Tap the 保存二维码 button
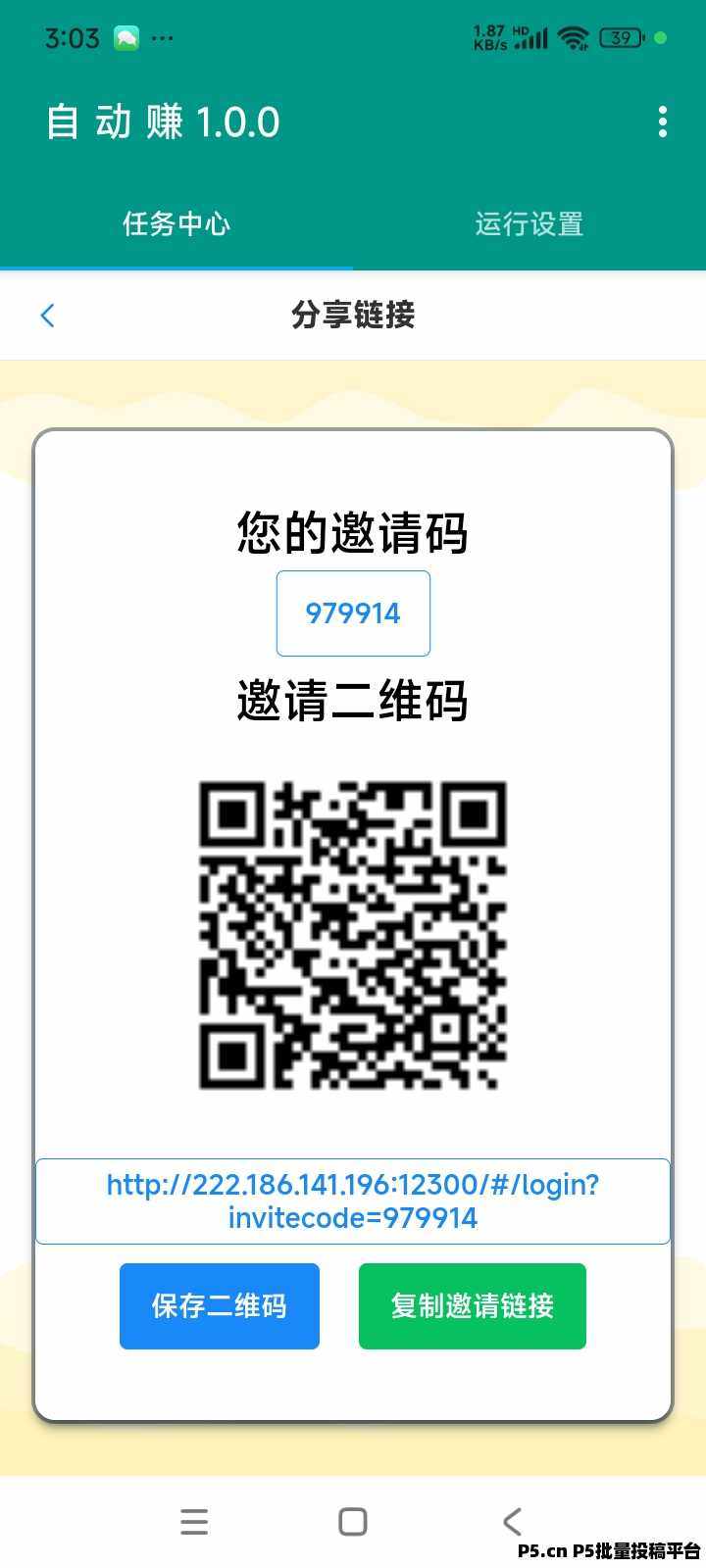706x1568 pixels. [x=220, y=1306]
